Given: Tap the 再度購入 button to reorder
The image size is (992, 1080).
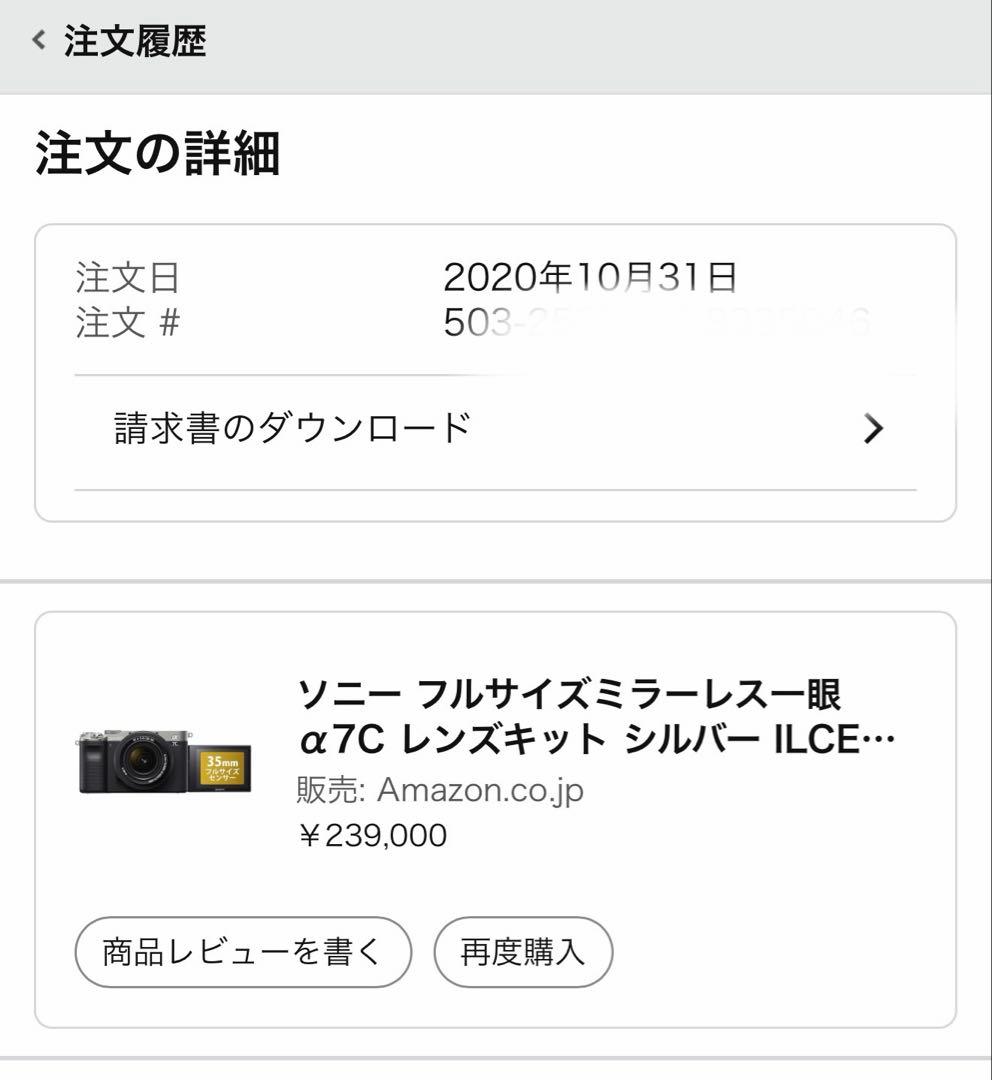Looking at the screenshot, I should [x=524, y=952].
